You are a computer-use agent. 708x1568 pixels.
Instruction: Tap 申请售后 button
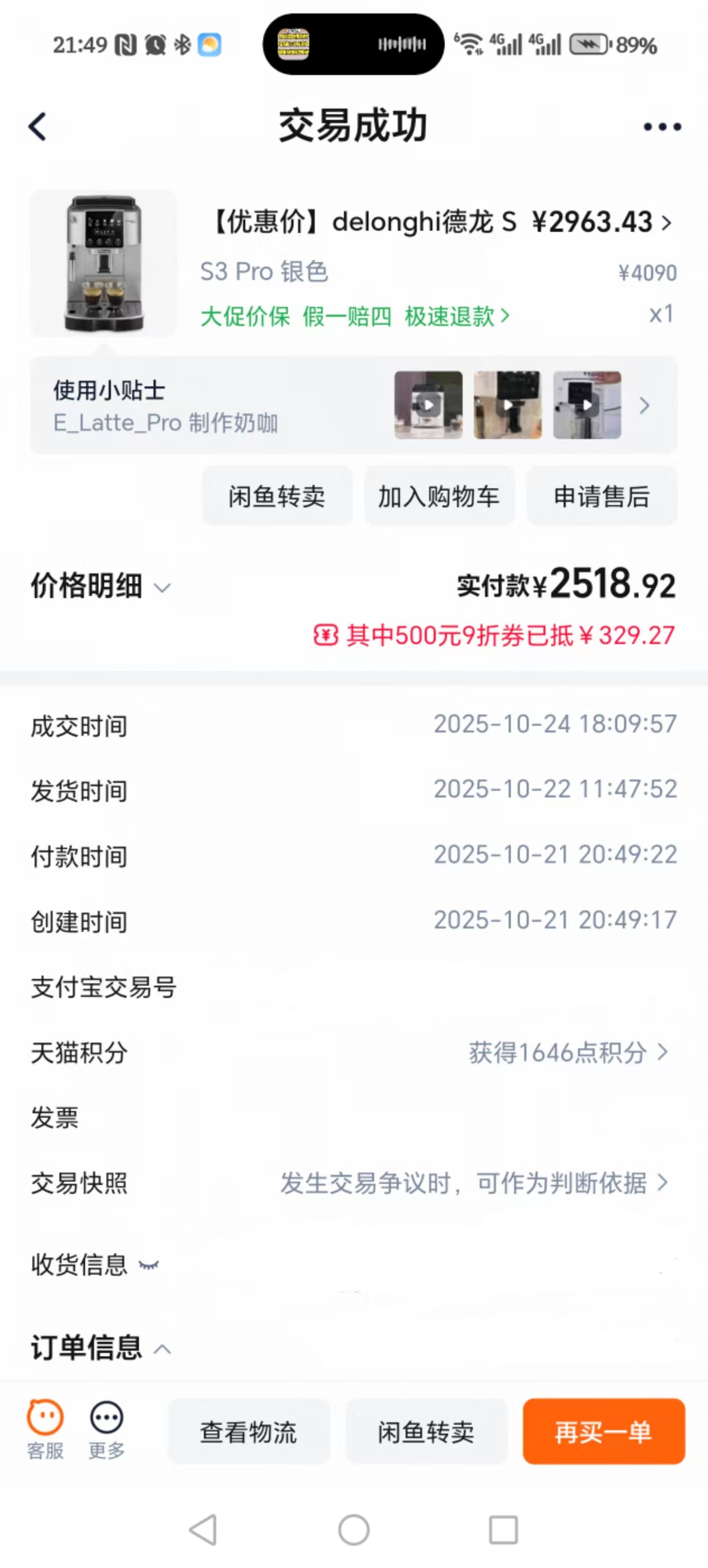[x=602, y=496]
